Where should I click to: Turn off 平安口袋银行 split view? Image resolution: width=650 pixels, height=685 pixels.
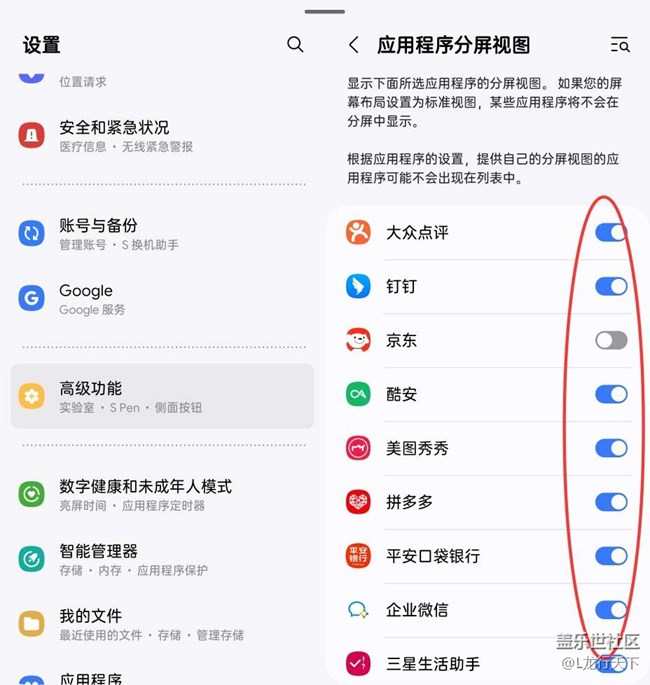pyautogui.click(x=611, y=556)
